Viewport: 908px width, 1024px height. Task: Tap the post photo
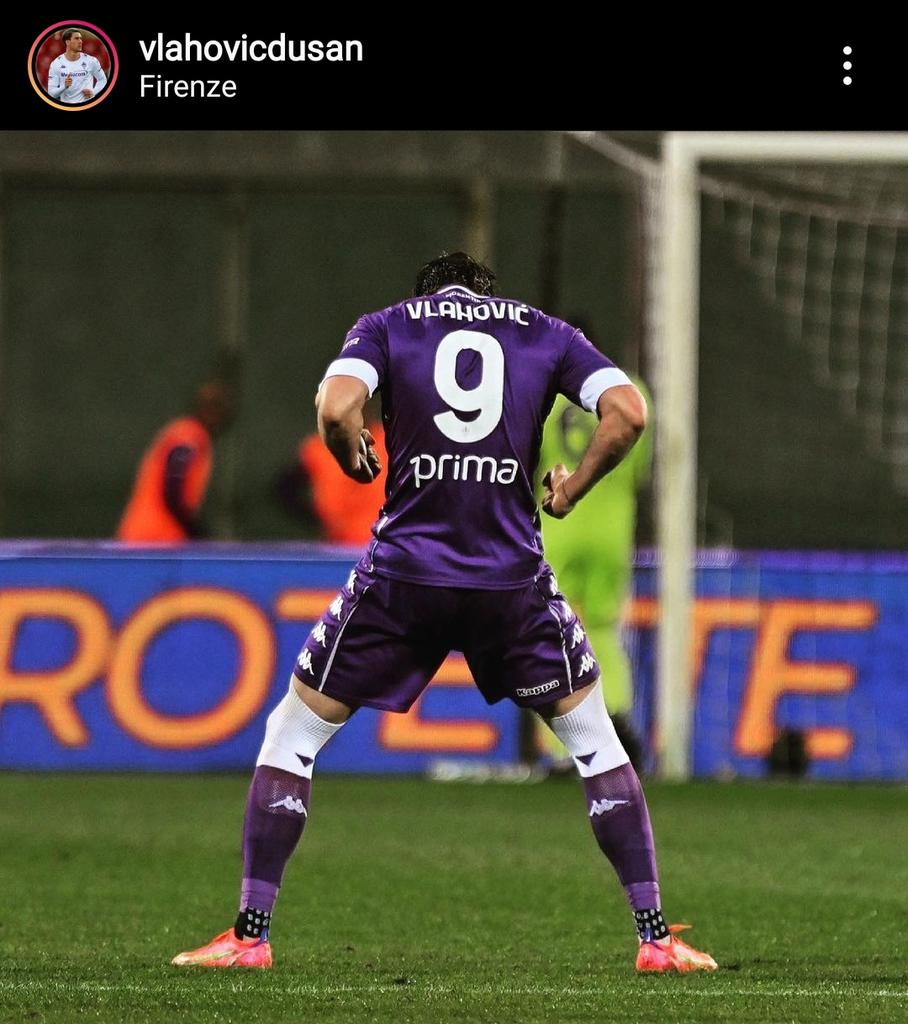tap(454, 576)
